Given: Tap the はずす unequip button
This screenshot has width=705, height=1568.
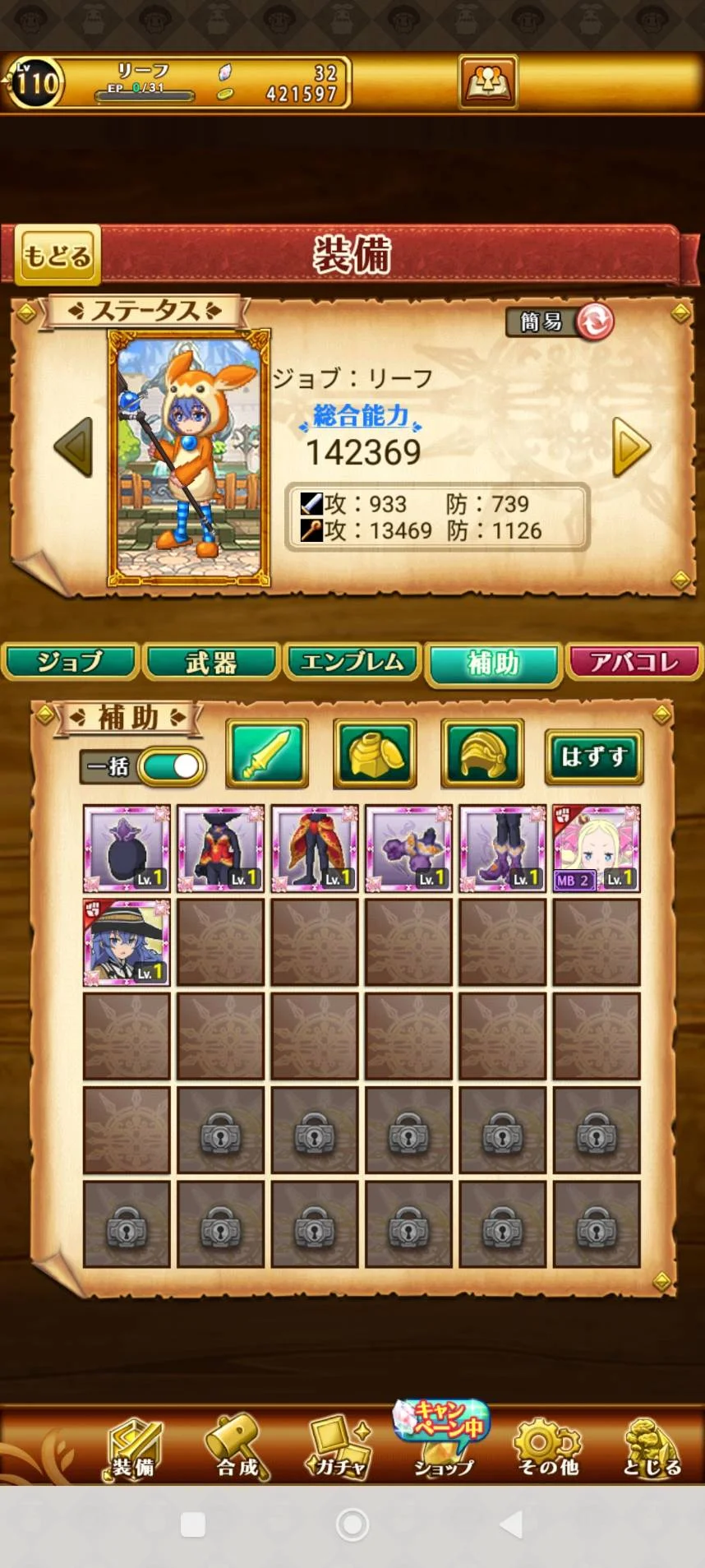Looking at the screenshot, I should click(593, 756).
